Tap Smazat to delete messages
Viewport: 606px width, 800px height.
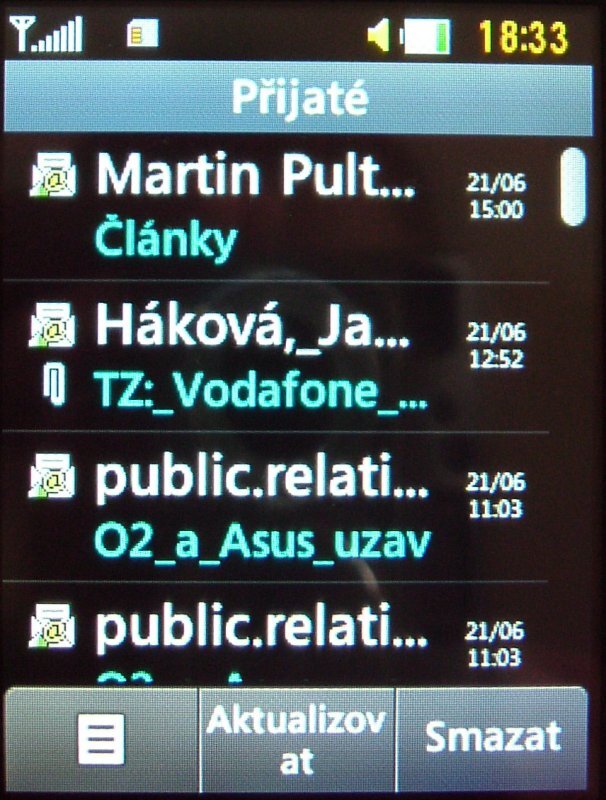click(492, 739)
